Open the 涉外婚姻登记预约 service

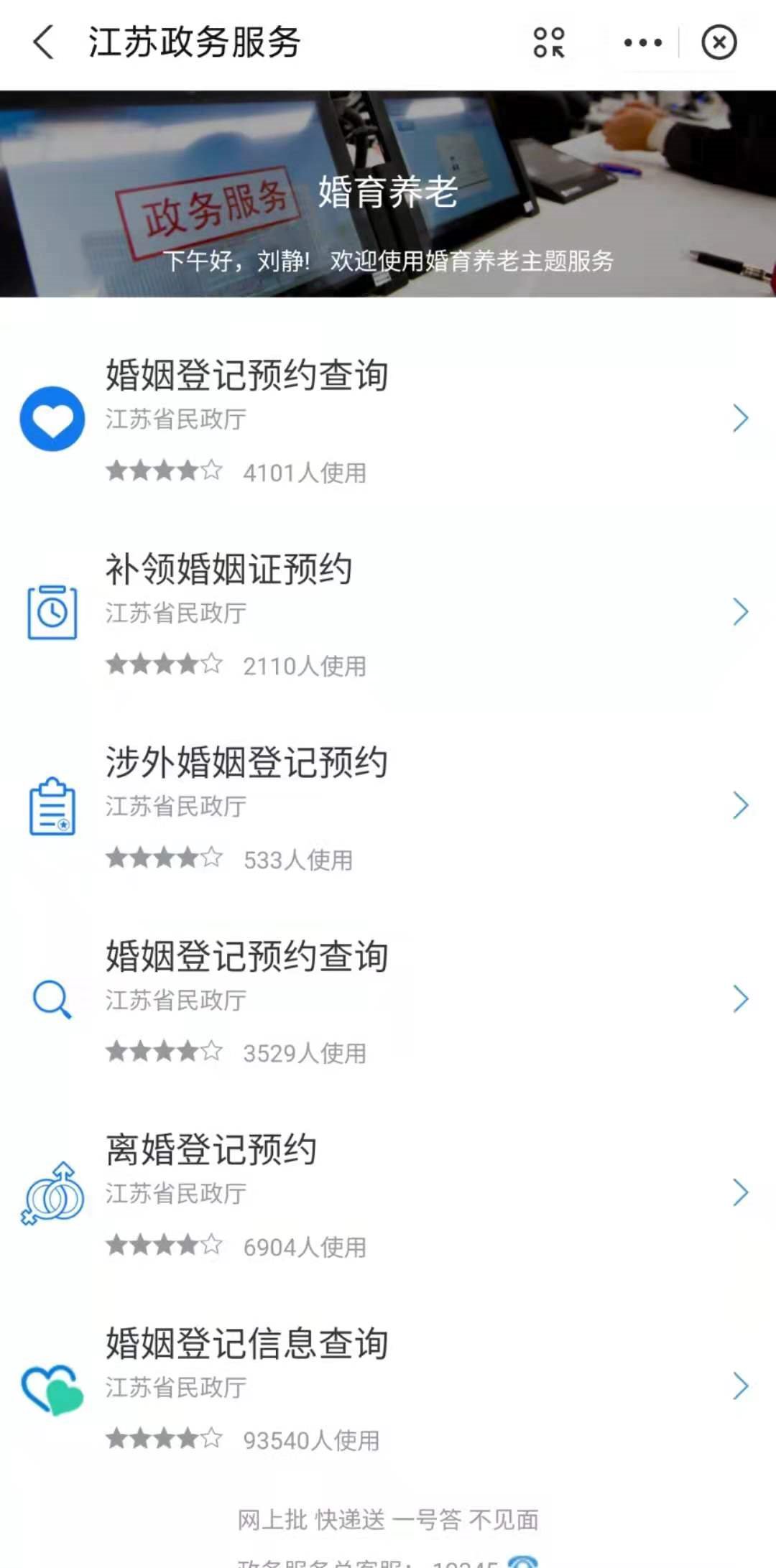(x=388, y=806)
